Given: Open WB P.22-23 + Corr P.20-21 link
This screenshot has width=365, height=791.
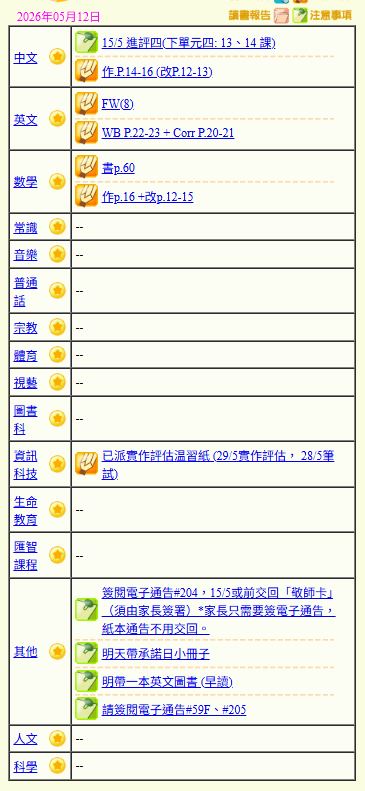Looking at the screenshot, I should coord(168,133).
